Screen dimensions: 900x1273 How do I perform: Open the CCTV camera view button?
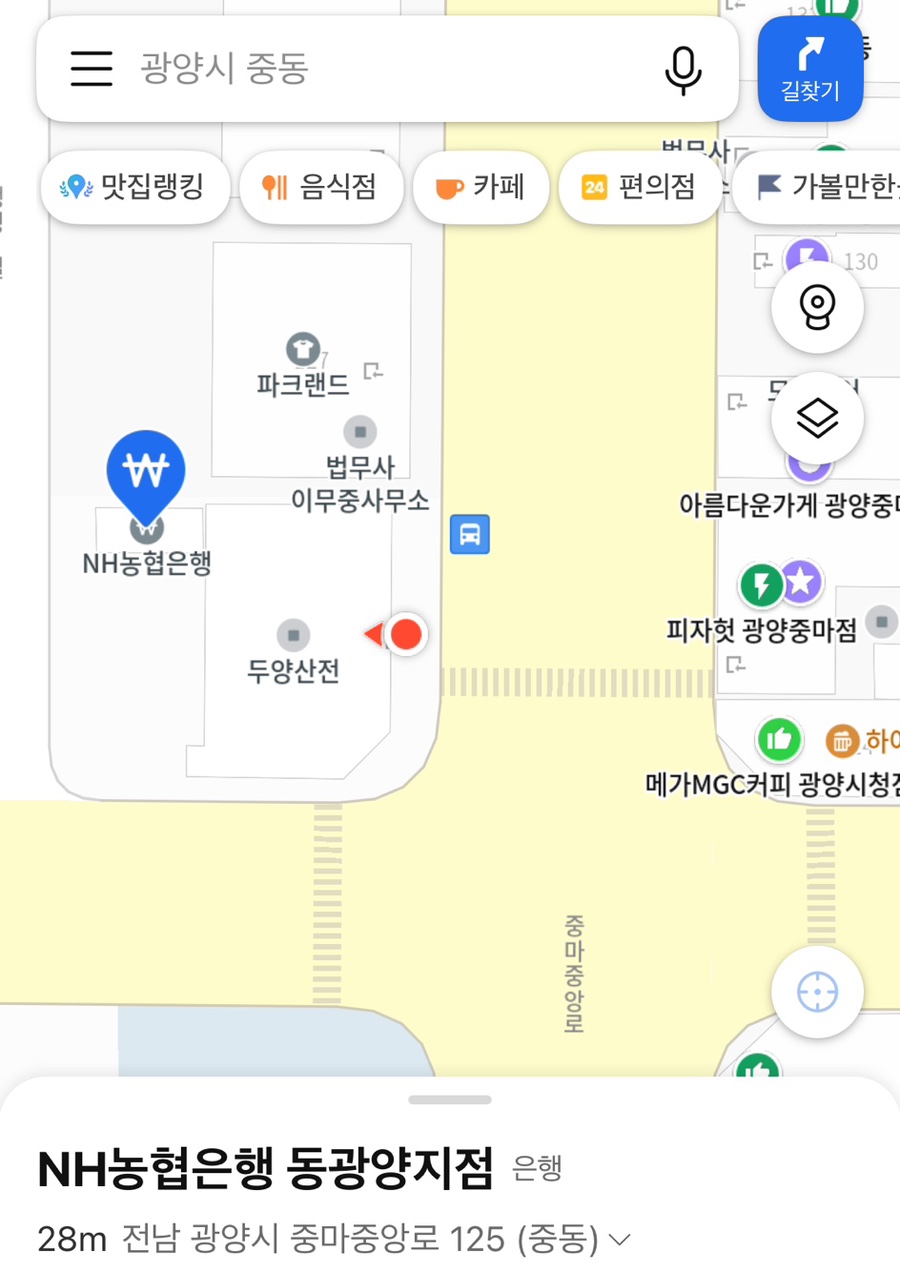point(817,308)
